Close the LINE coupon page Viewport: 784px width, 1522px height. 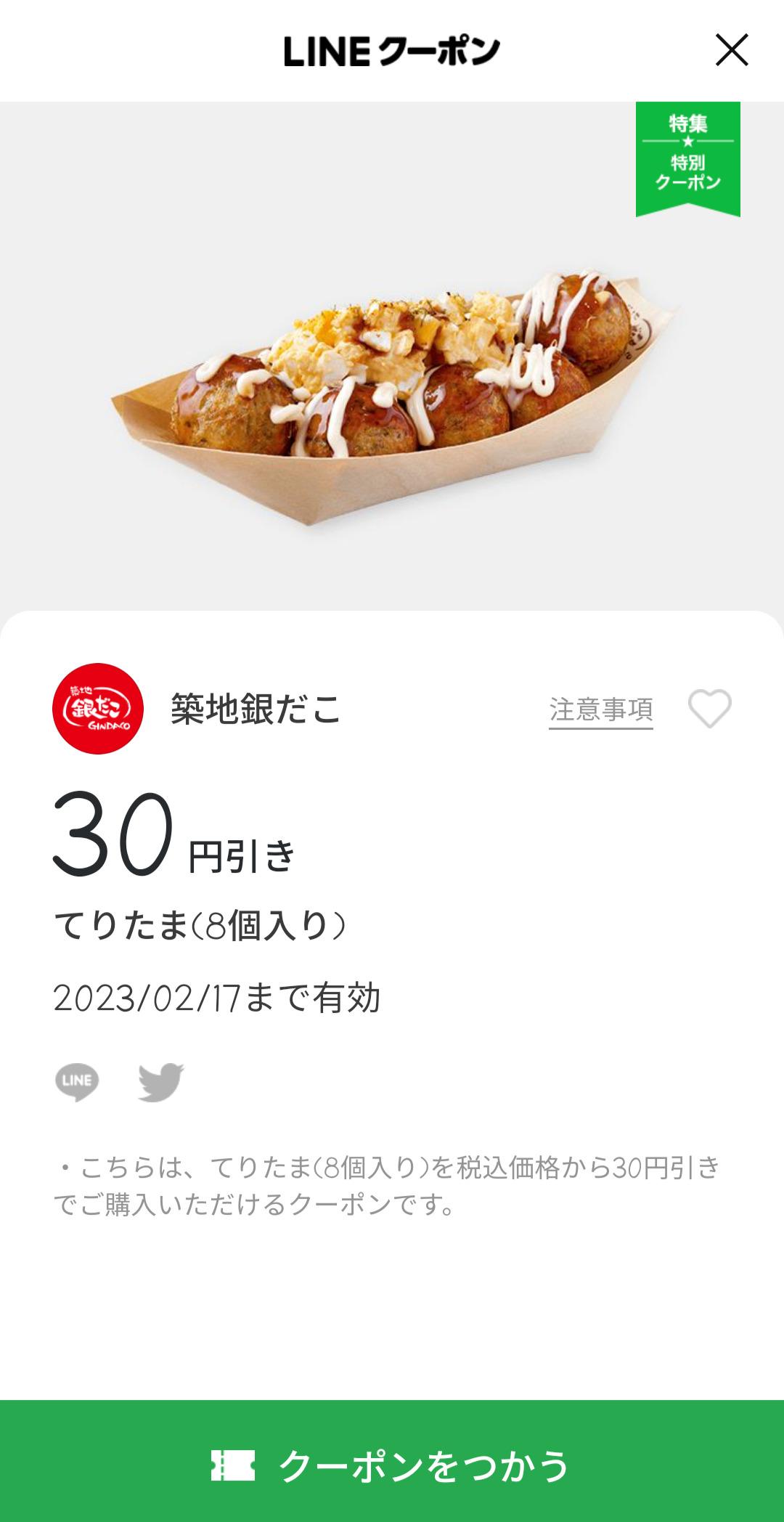pyautogui.click(x=732, y=50)
